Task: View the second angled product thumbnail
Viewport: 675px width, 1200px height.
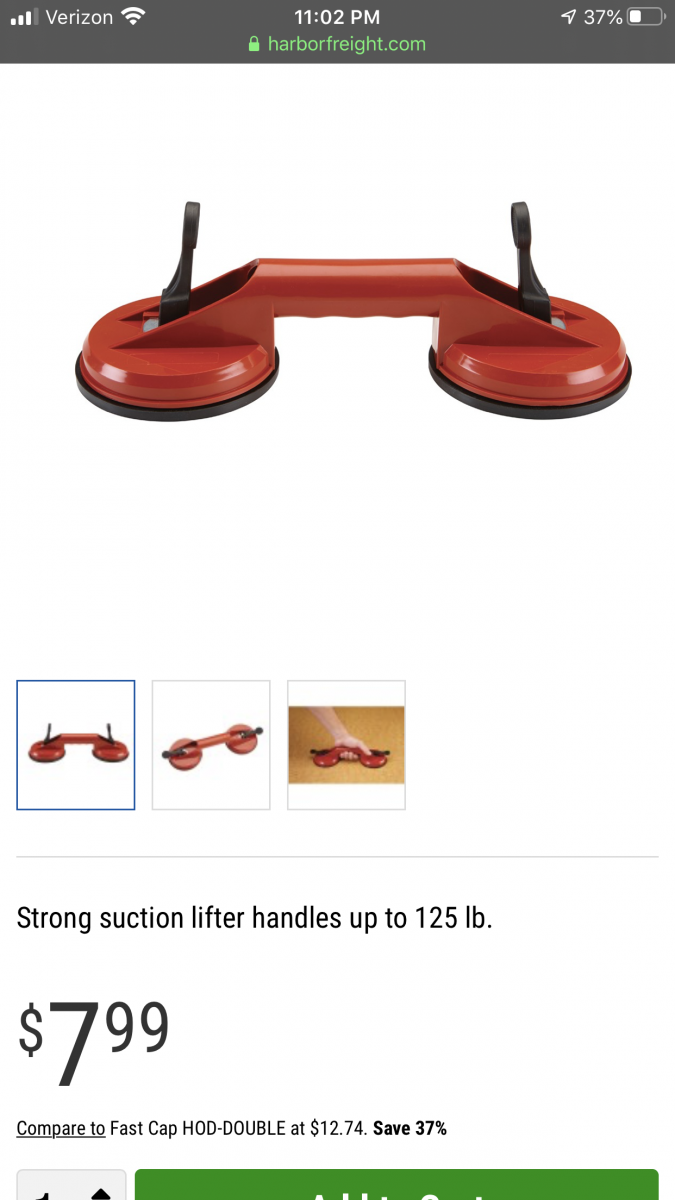Action: point(211,745)
